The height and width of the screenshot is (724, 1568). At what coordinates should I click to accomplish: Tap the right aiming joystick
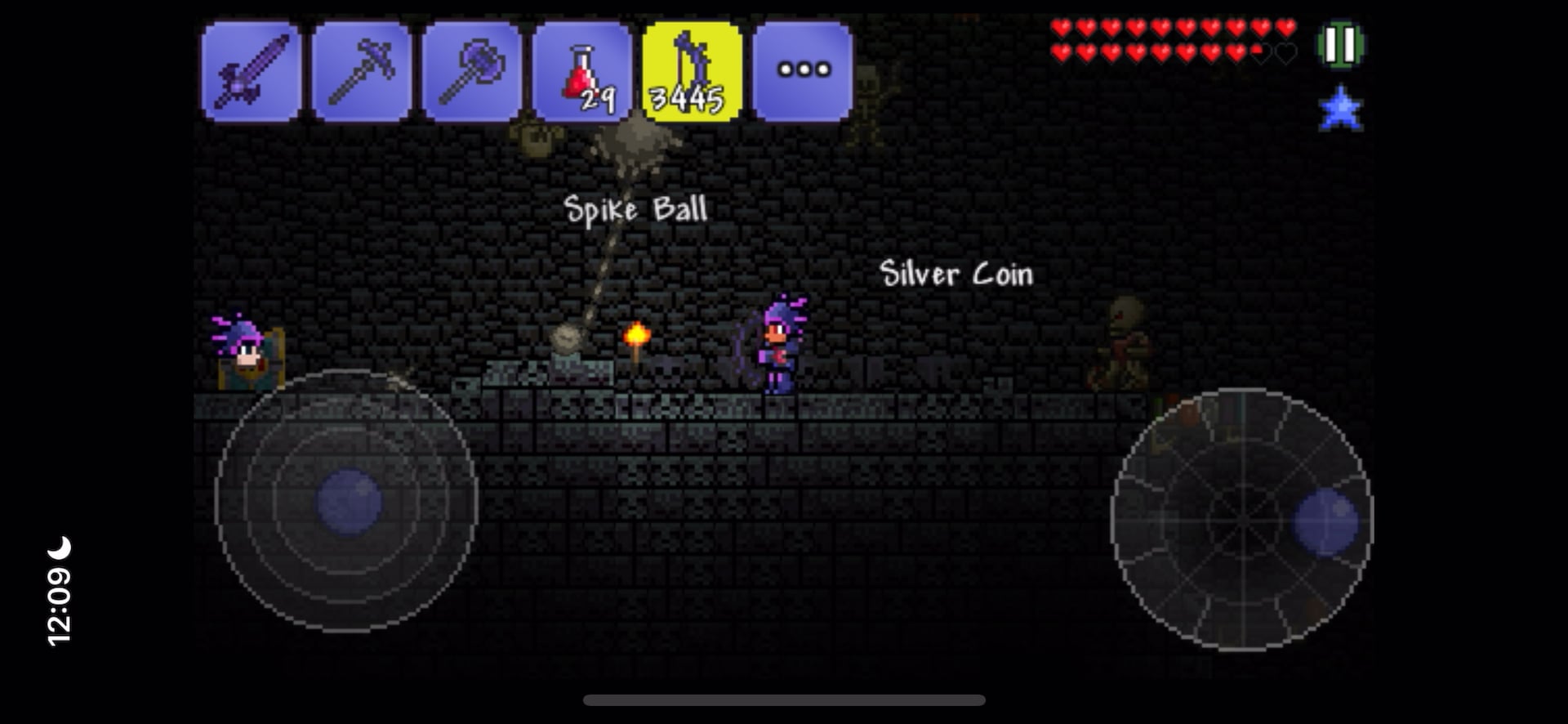[1241, 520]
